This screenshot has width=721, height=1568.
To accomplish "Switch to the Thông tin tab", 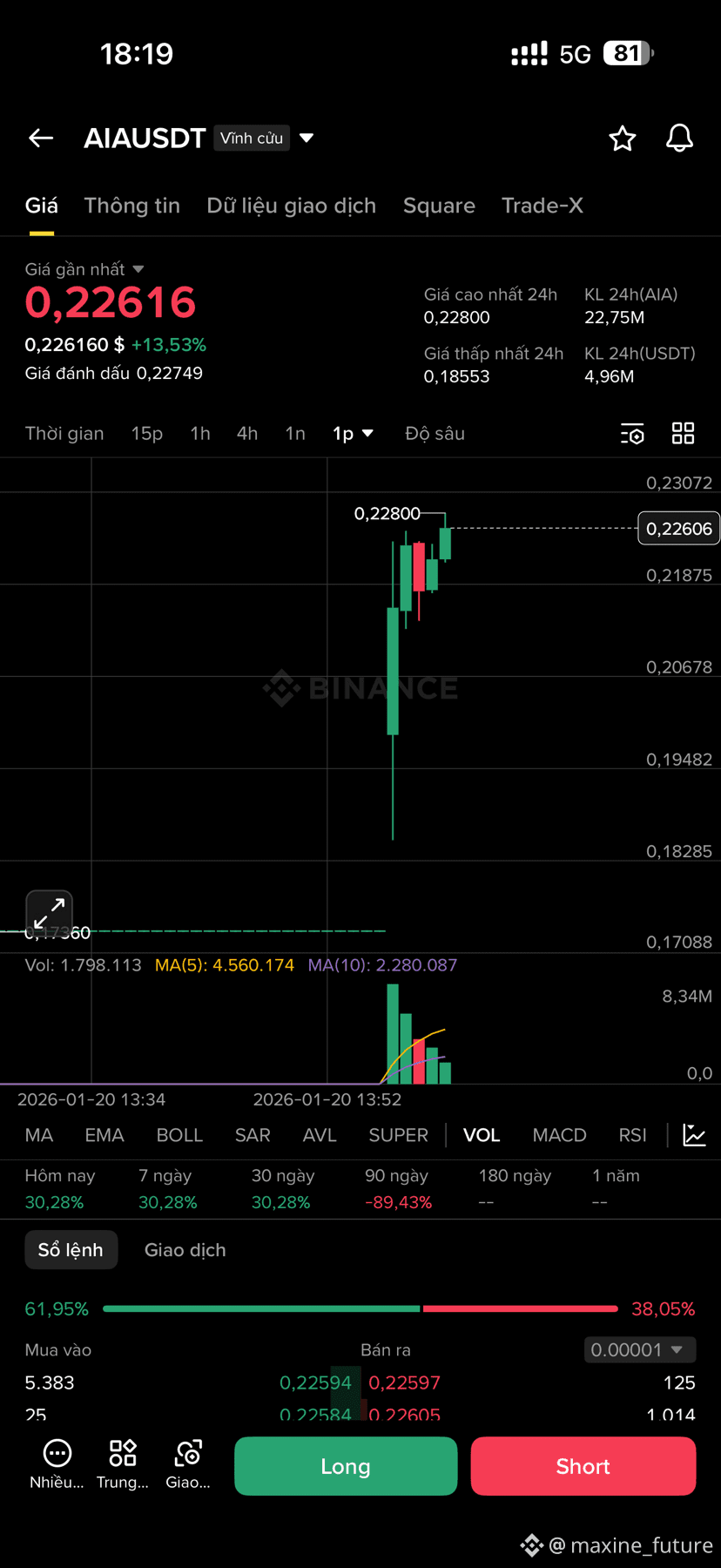I will click(x=131, y=206).
